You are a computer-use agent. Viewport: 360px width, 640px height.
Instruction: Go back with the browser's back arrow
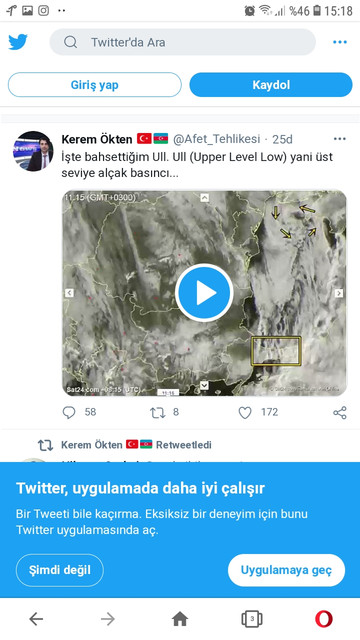coord(36,619)
